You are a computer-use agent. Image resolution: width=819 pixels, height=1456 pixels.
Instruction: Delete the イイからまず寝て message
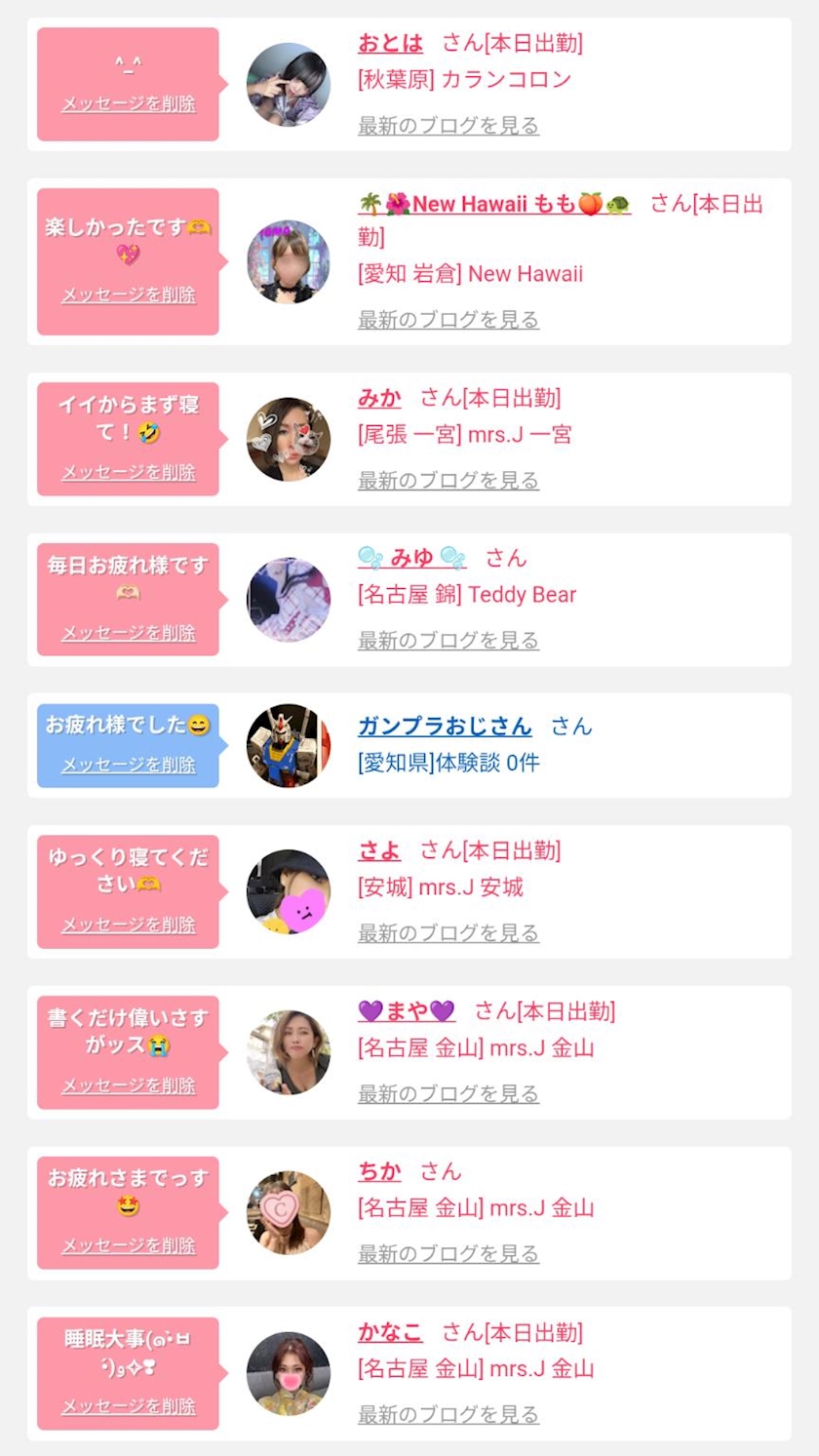coord(128,473)
